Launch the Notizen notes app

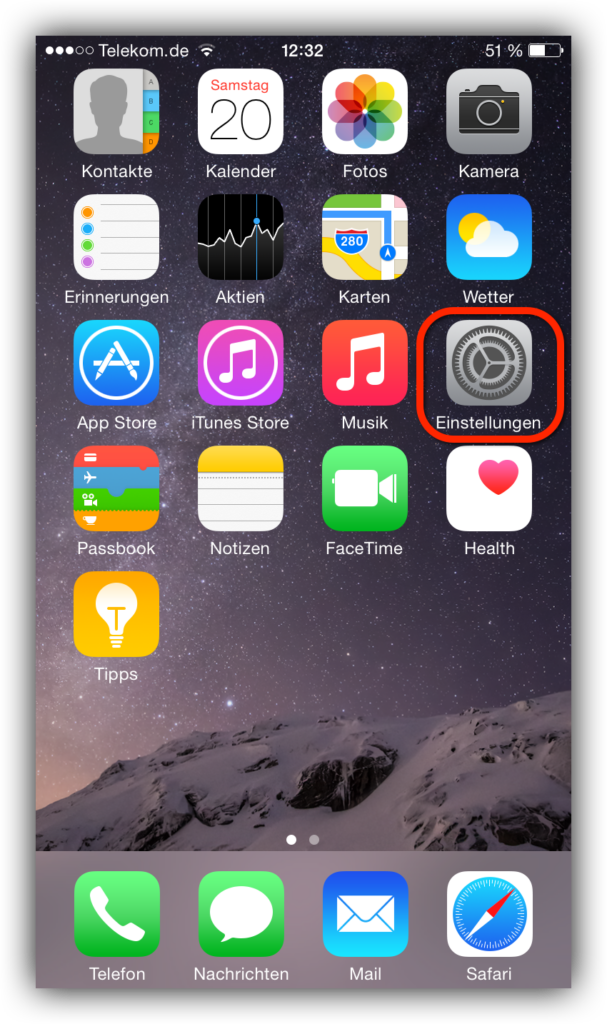240,488
